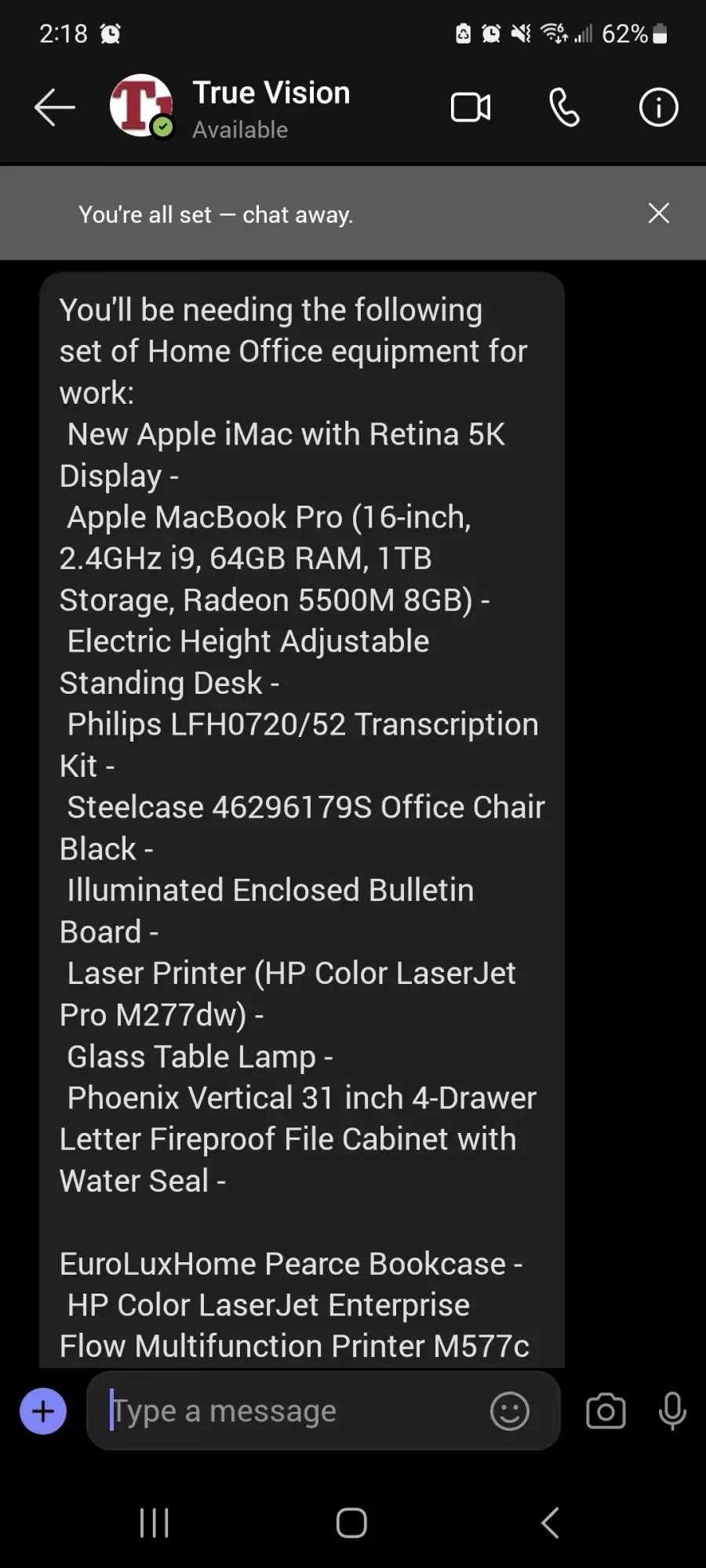The width and height of the screenshot is (706, 1568).
Task: Go back using the top arrow
Action: 55,107
